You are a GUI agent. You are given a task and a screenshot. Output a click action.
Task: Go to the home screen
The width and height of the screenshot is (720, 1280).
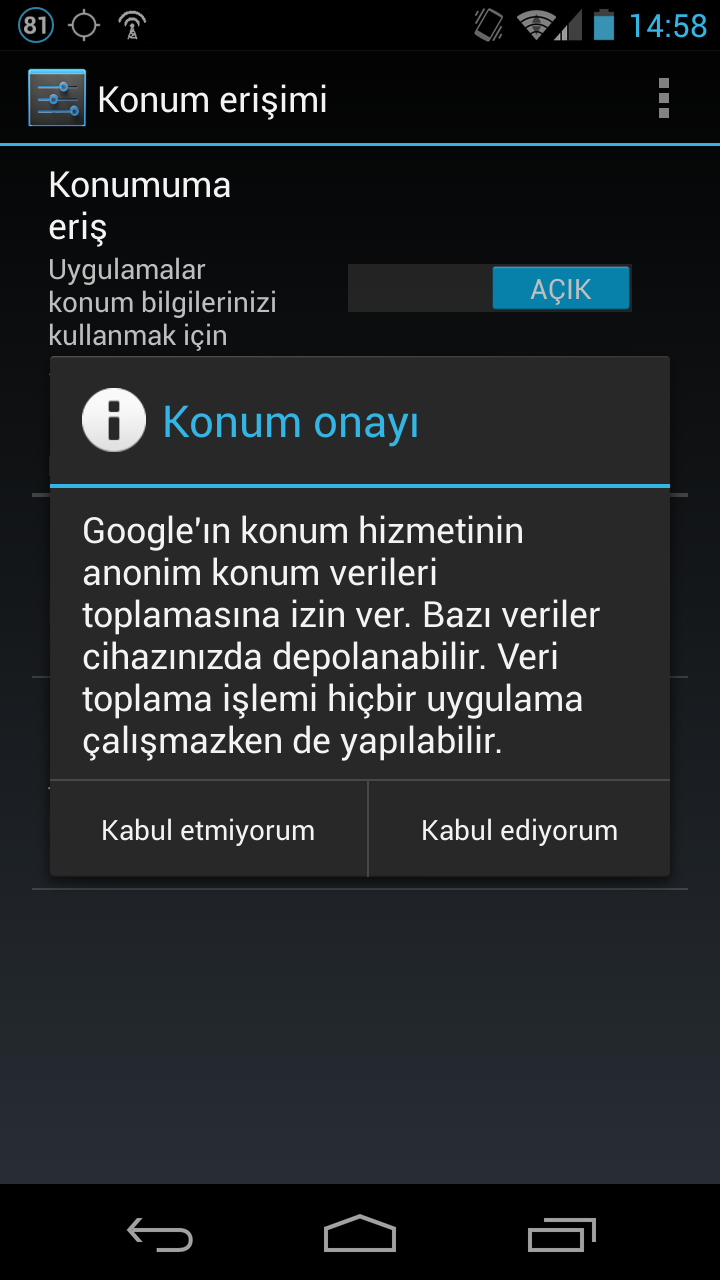point(360,1235)
